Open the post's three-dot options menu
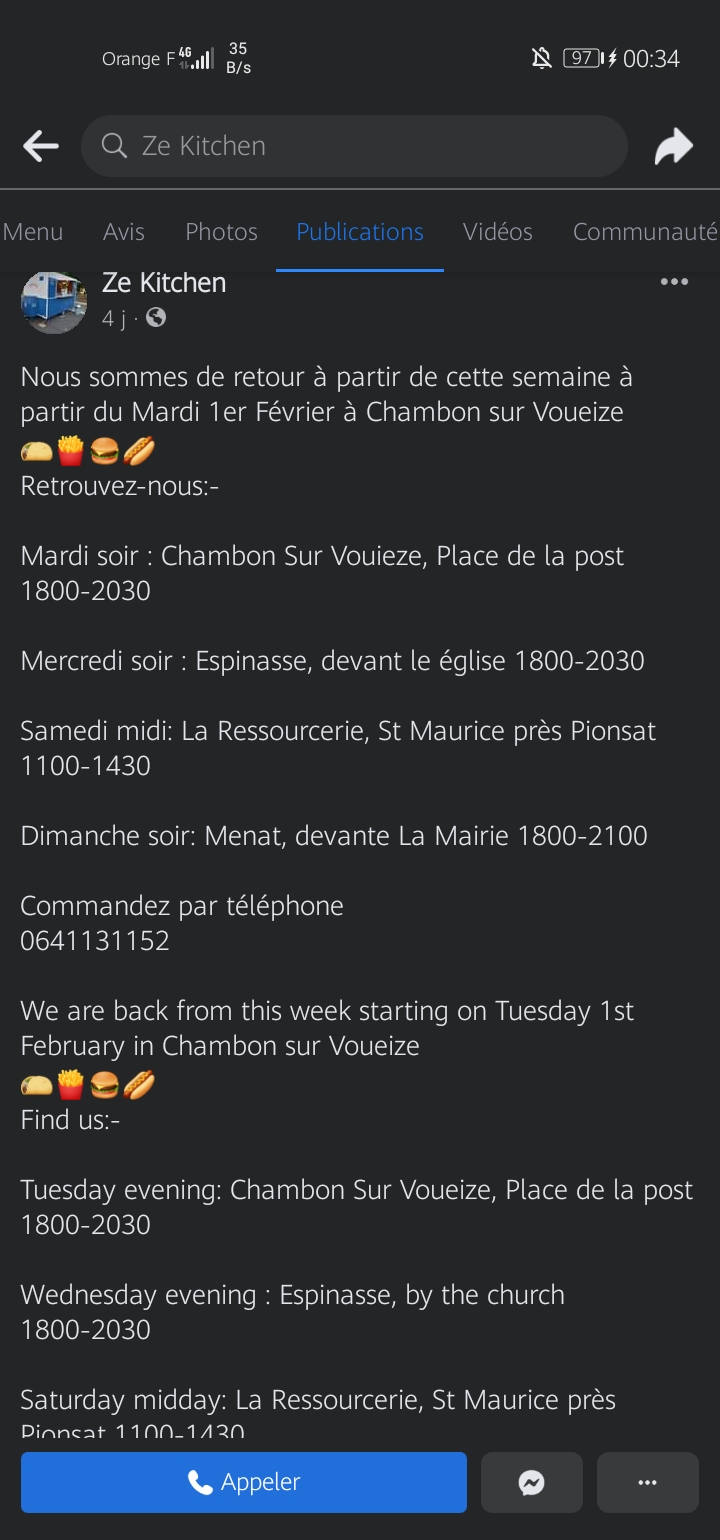This screenshot has width=720, height=1540. click(674, 282)
